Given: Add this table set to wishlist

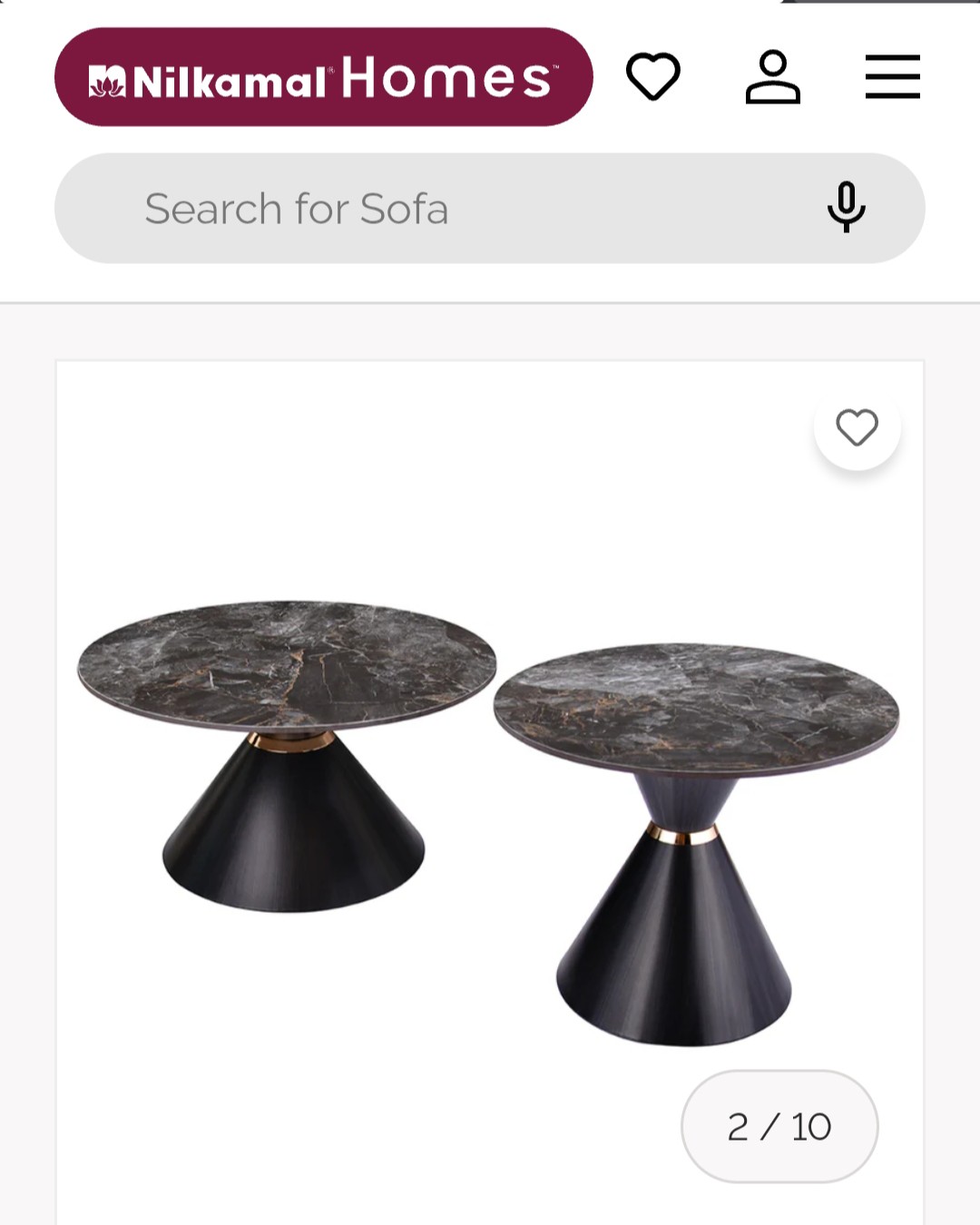Looking at the screenshot, I should (x=857, y=427).
